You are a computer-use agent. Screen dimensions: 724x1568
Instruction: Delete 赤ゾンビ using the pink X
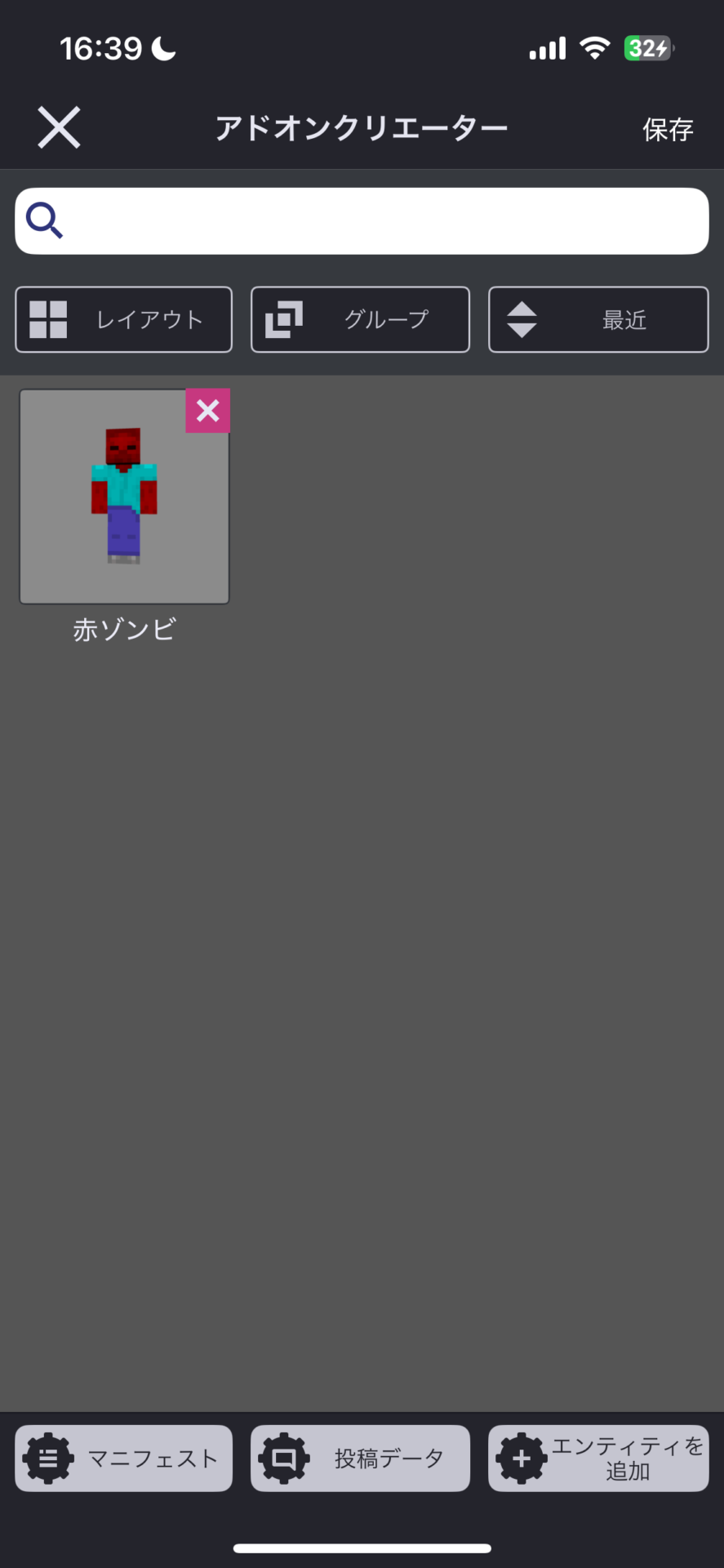[x=207, y=411]
